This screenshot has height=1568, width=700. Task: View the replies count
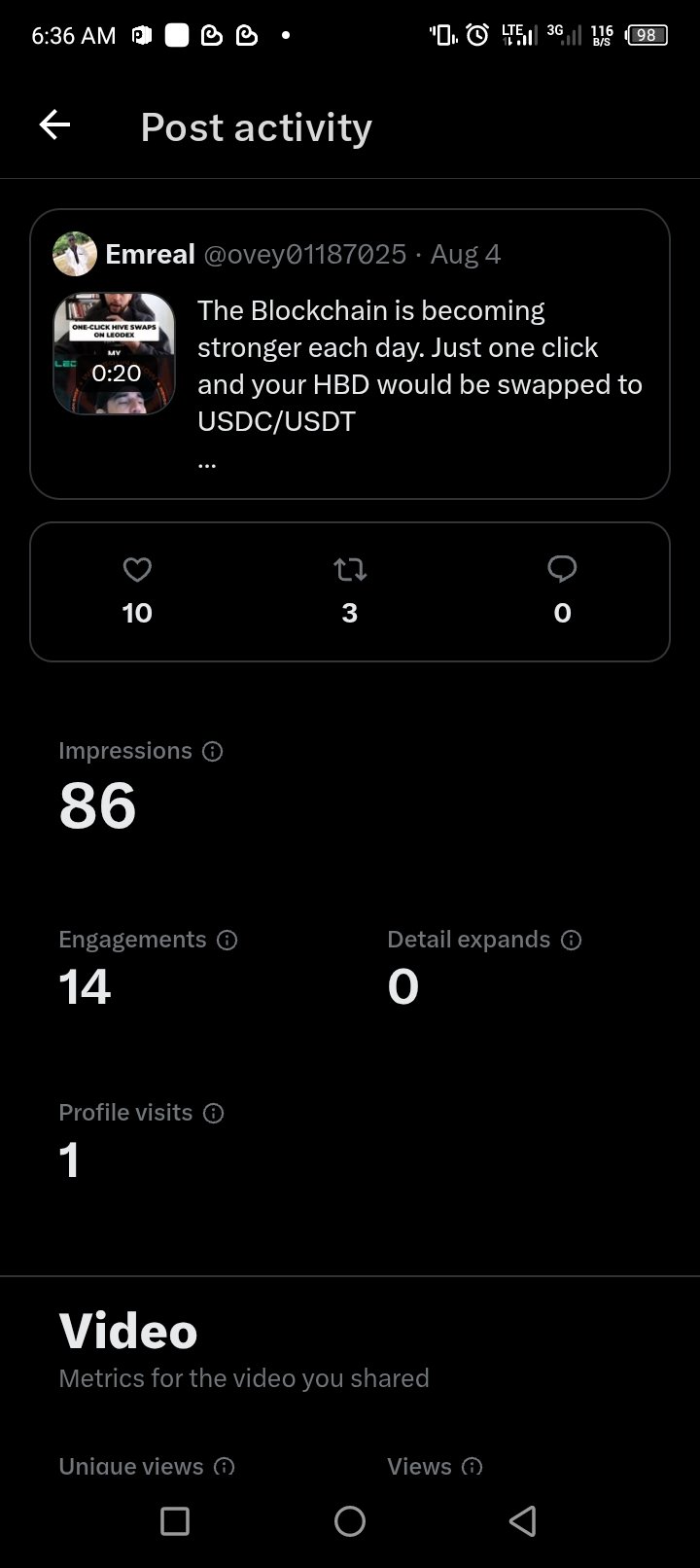click(x=562, y=590)
